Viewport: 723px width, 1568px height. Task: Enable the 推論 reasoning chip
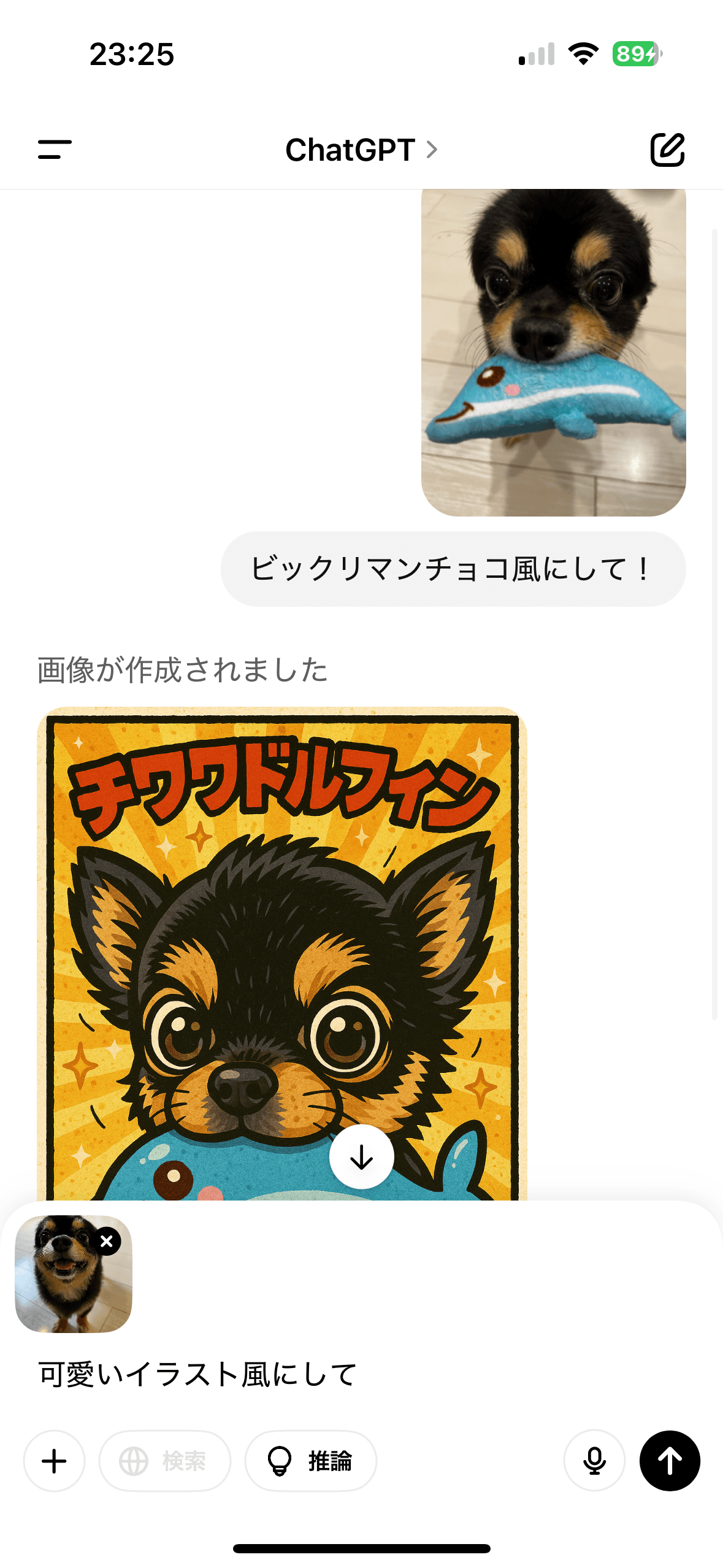click(x=310, y=1461)
